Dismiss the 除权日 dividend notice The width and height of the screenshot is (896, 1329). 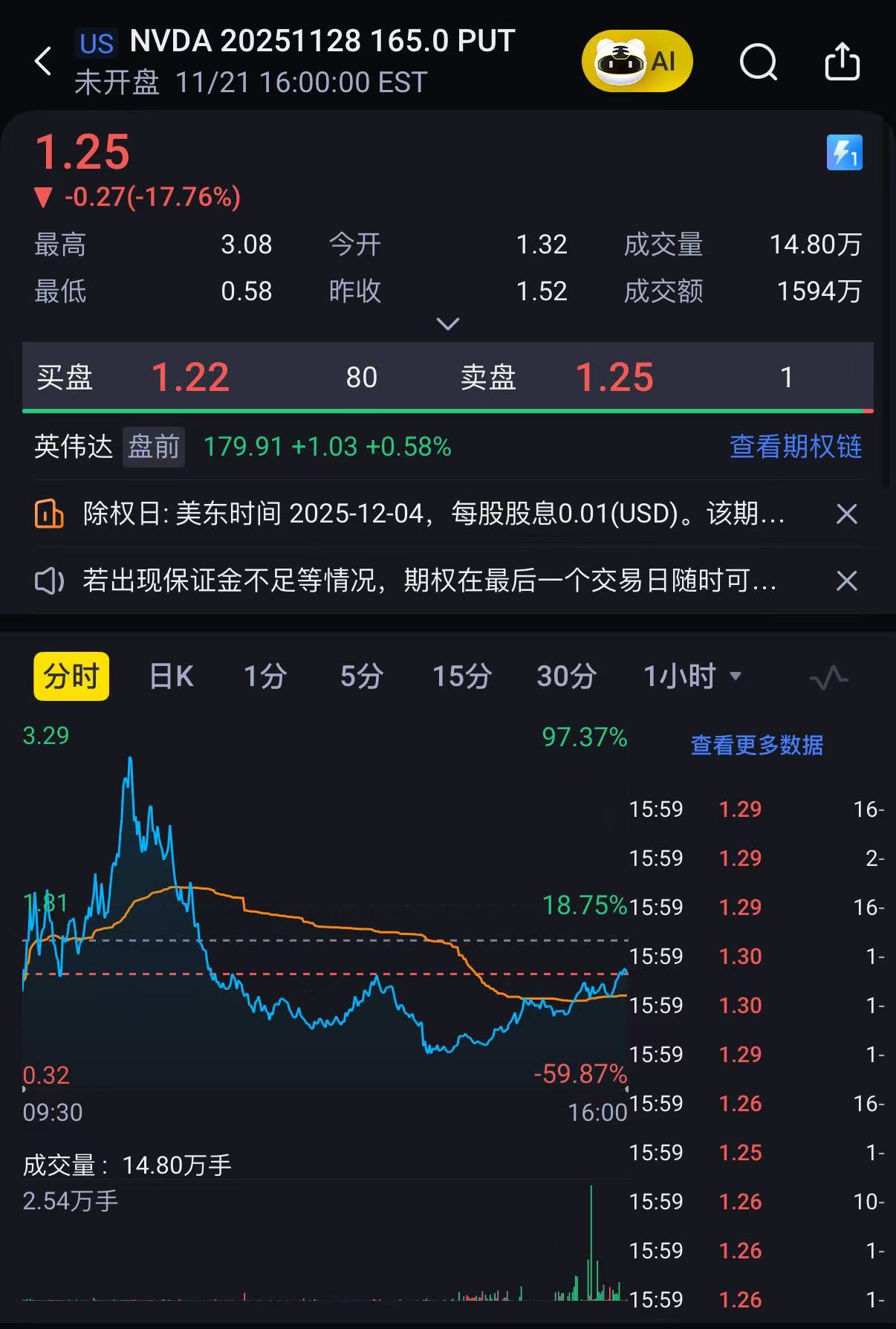pyautogui.click(x=846, y=514)
